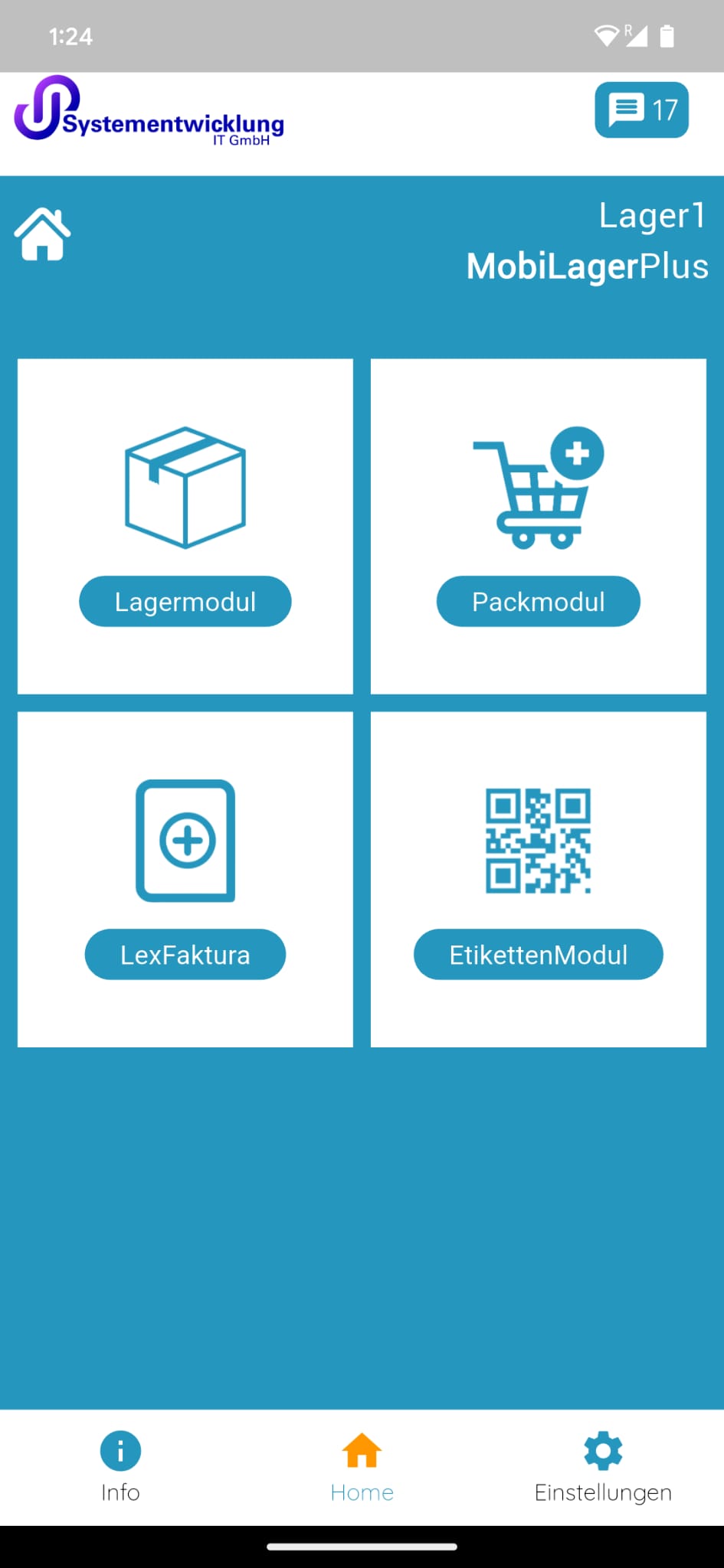Click the Systementwicklung IT GmbH logo

pos(149,115)
